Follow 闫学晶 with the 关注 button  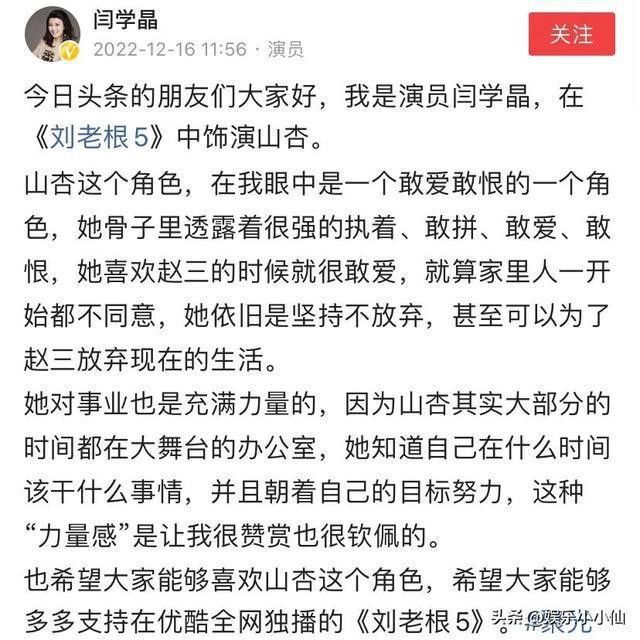(571, 33)
